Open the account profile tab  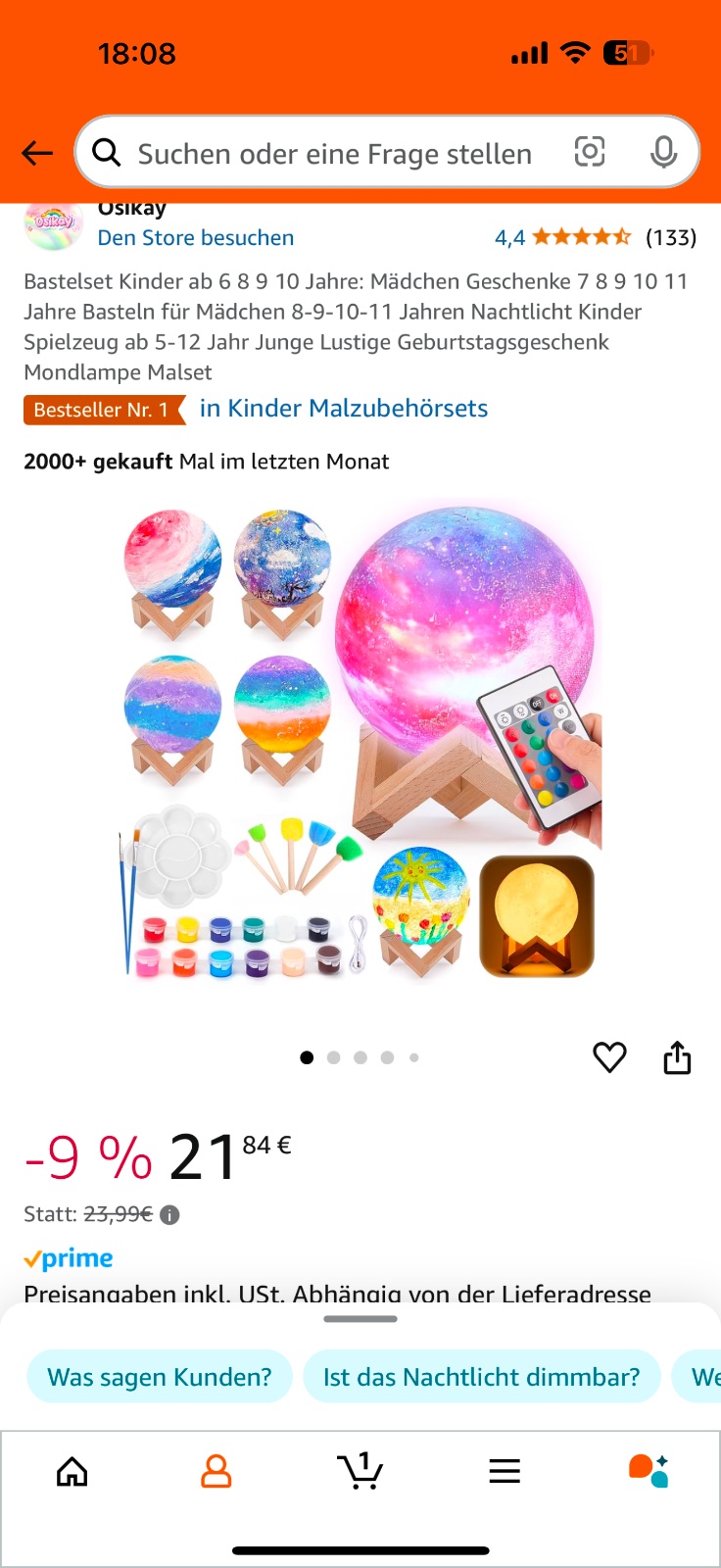(216, 1471)
